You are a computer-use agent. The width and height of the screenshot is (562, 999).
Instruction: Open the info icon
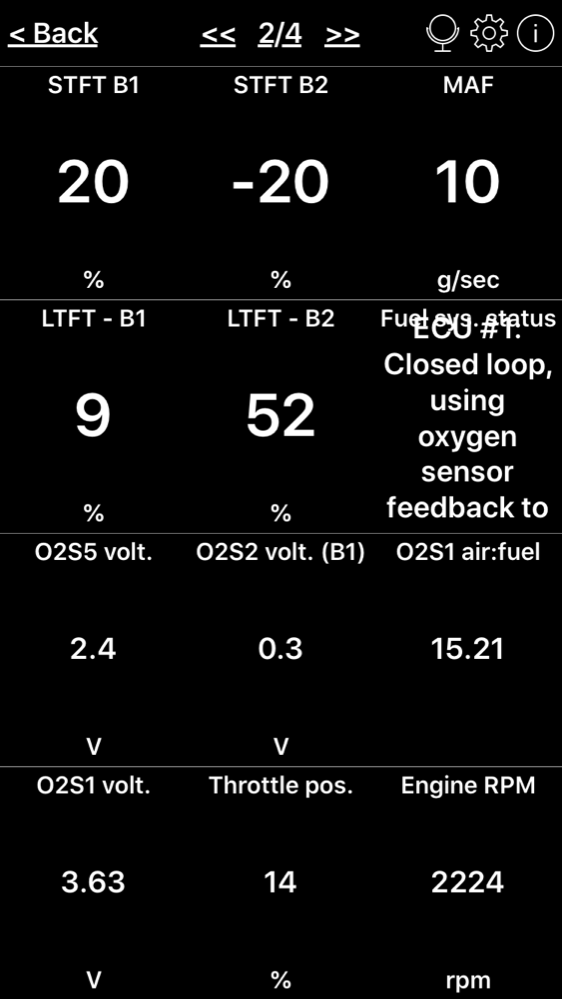click(x=535, y=33)
